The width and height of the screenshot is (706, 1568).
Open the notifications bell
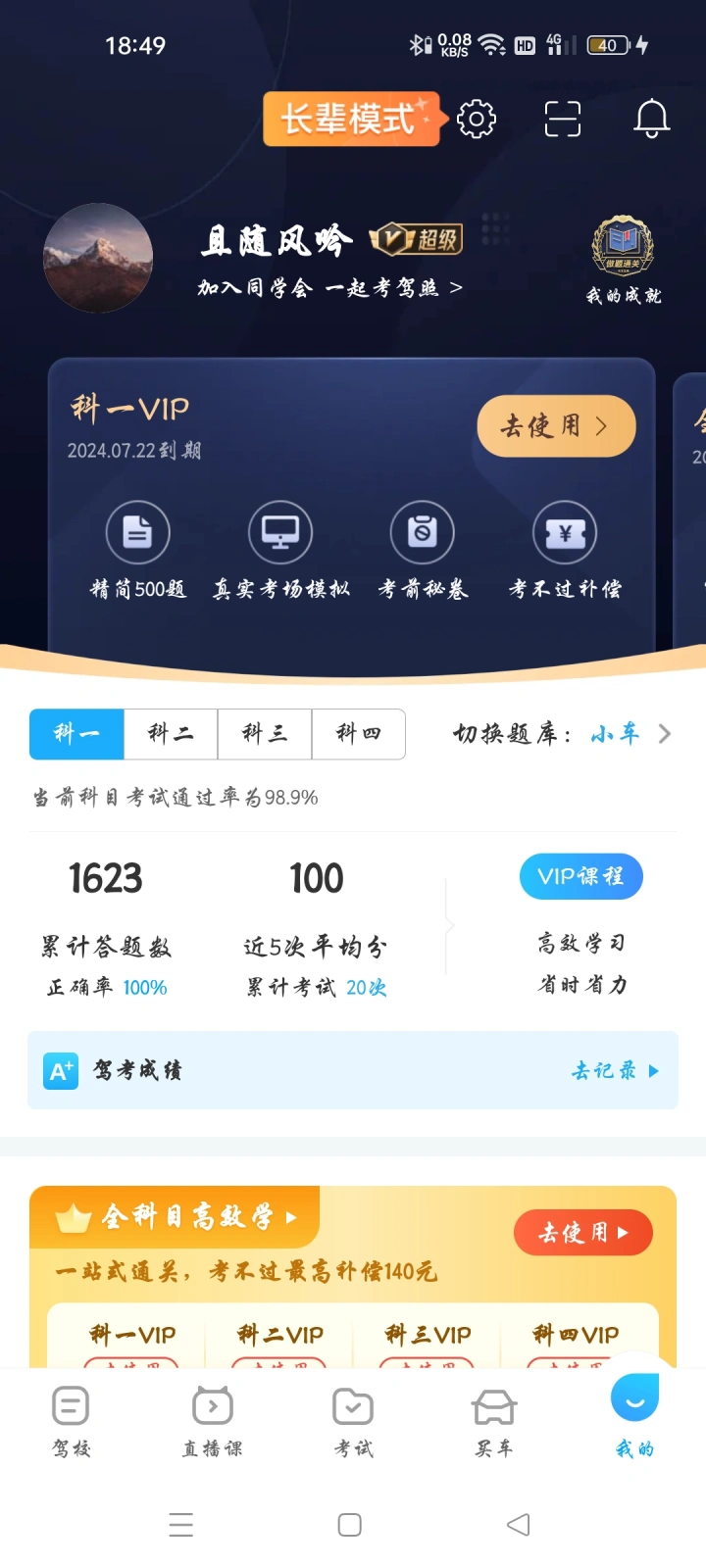[651, 120]
